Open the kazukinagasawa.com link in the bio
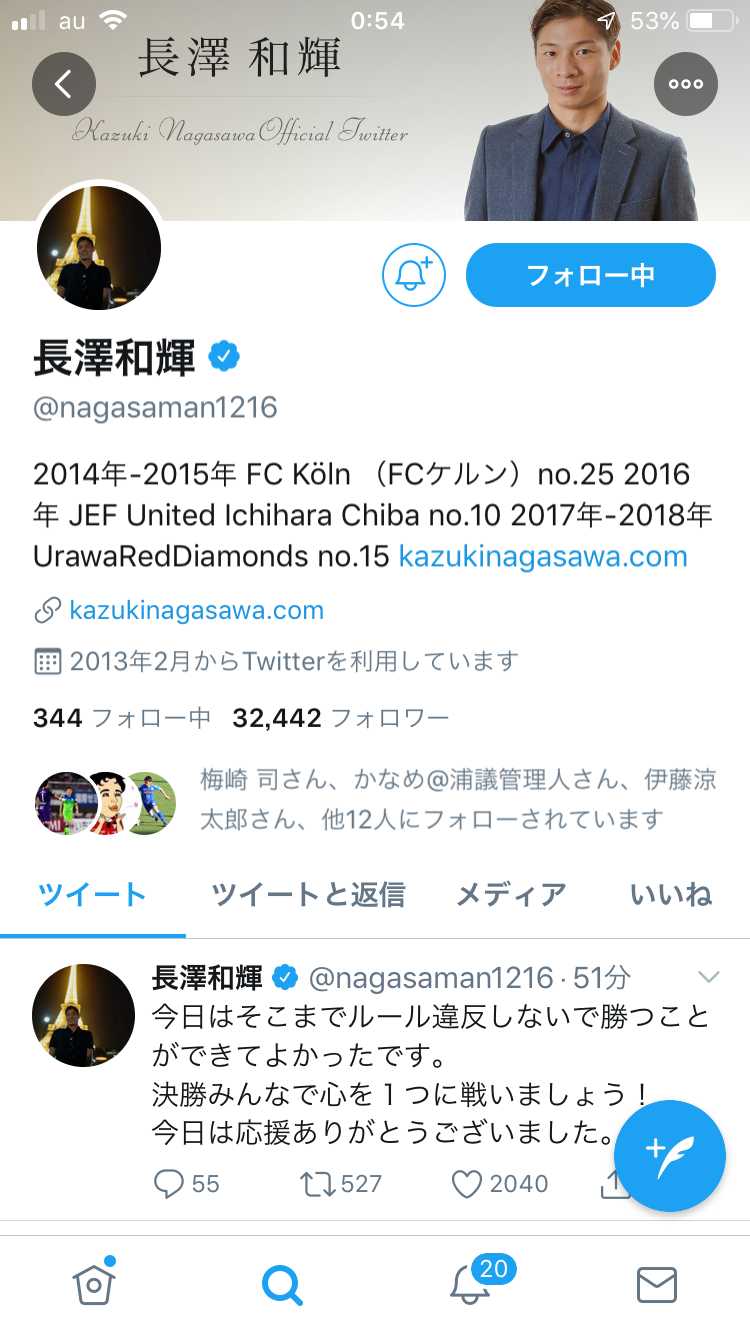 [543, 556]
